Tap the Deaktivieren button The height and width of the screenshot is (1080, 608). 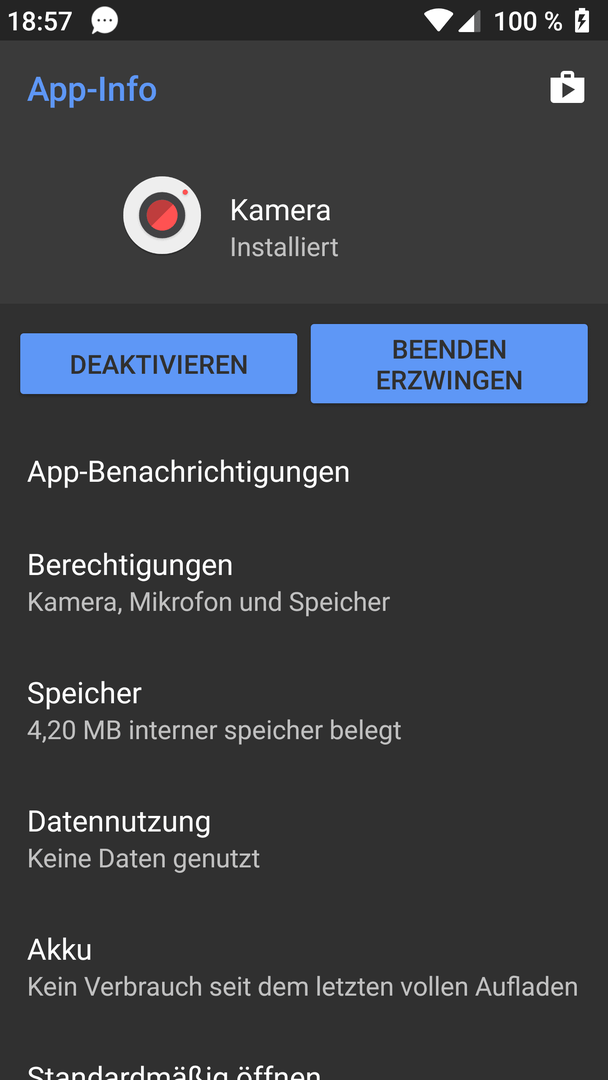click(158, 364)
